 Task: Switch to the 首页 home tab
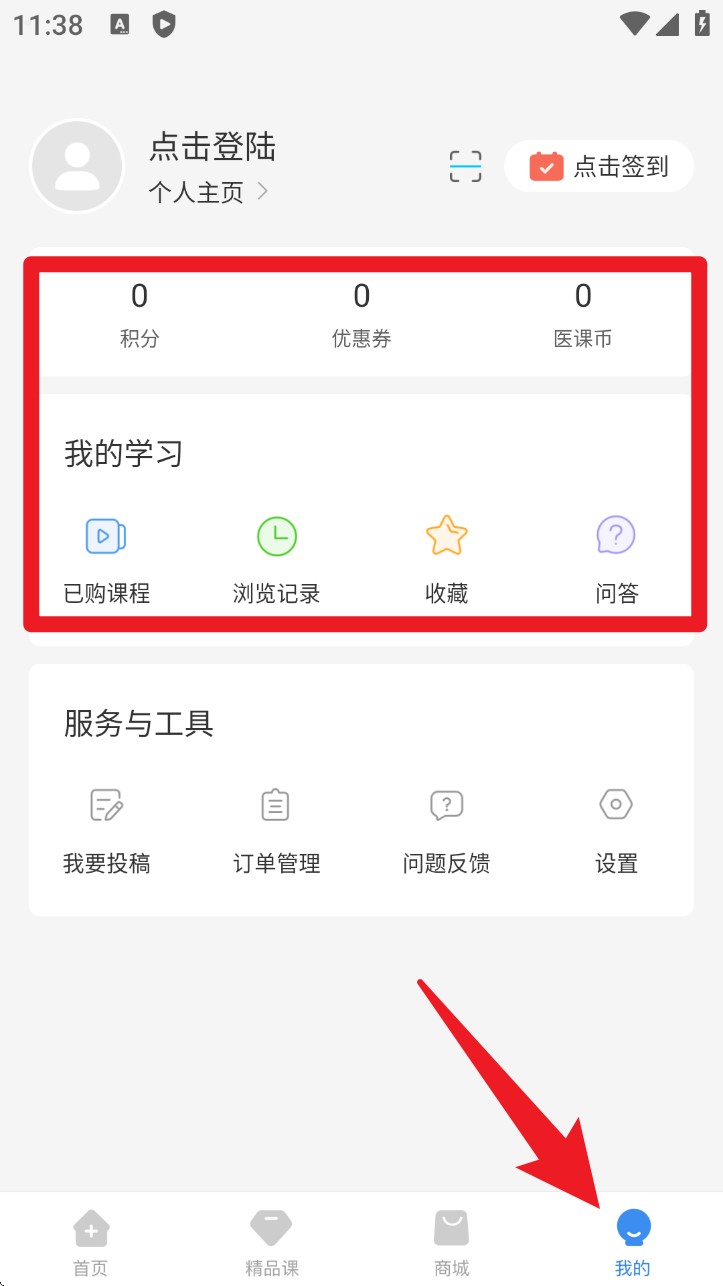click(x=90, y=1238)
